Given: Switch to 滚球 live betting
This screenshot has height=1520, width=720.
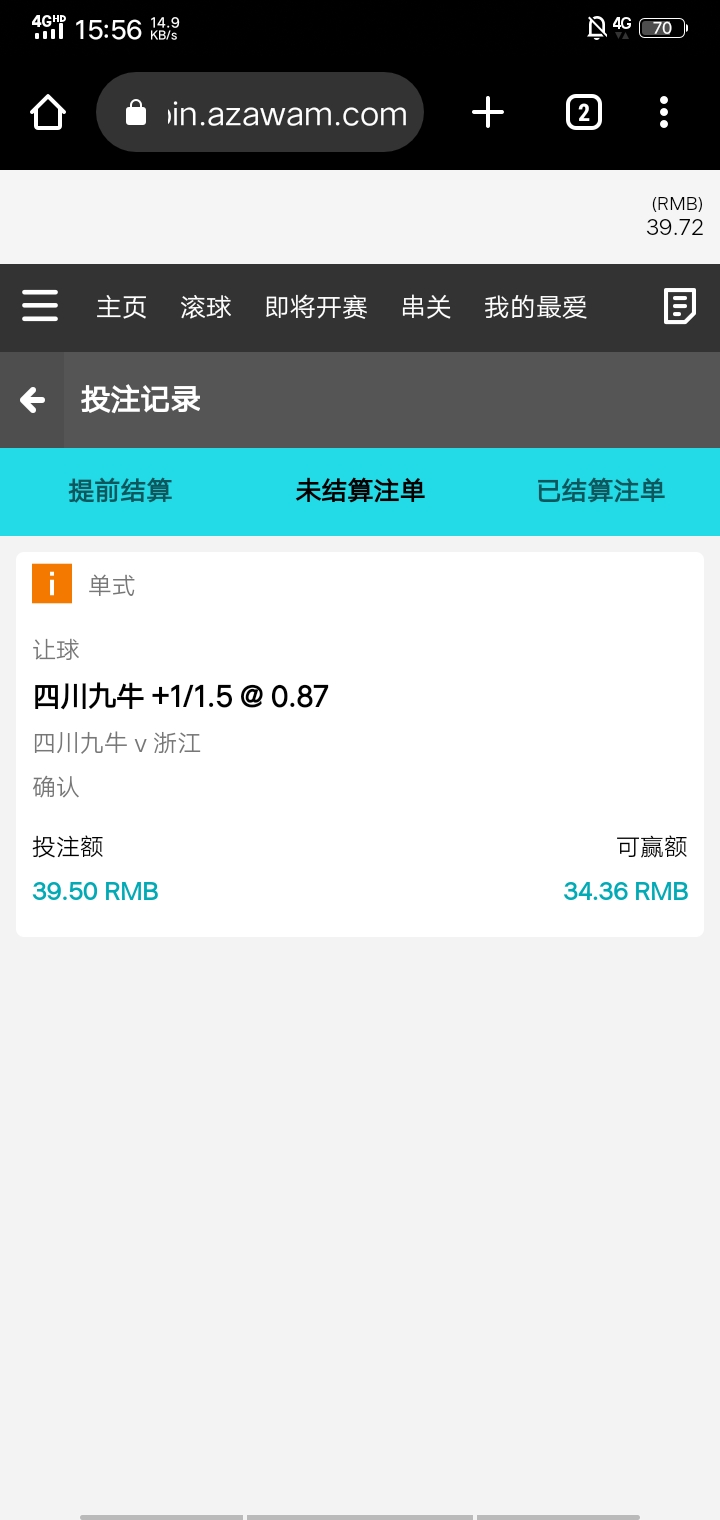Looking at the screenshot, I should coord(206,308).
